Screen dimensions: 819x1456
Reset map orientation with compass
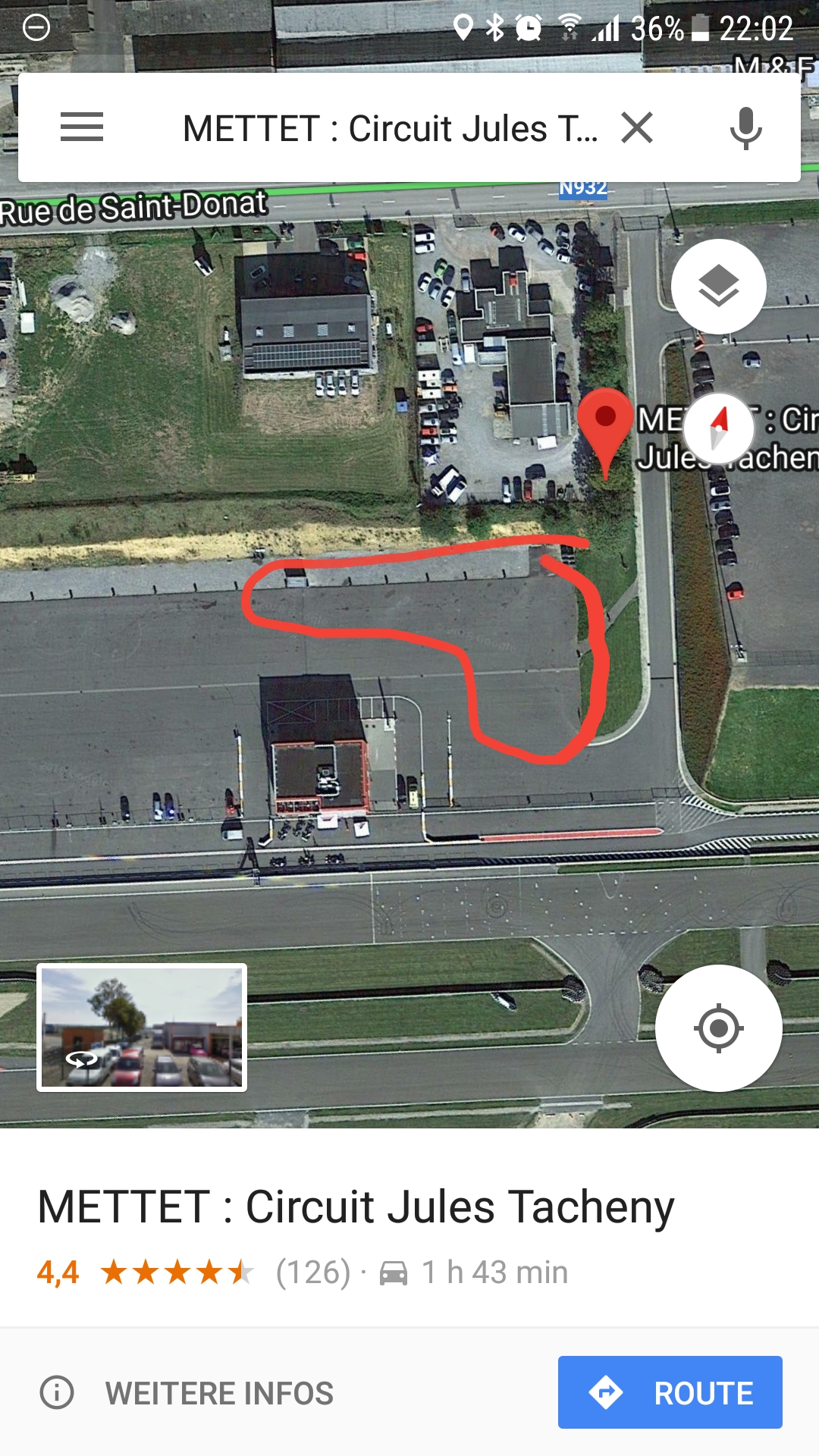coord(718,428)
